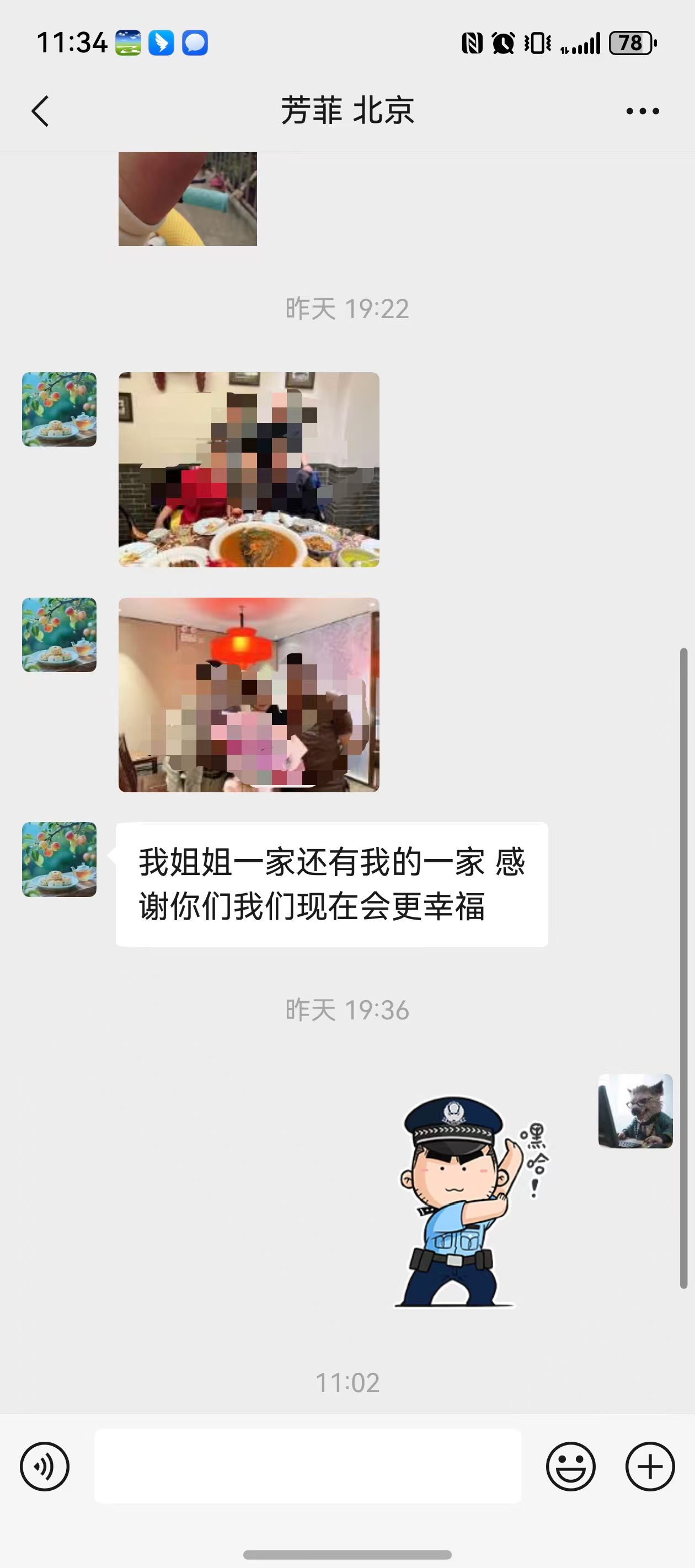Open the emoji sticker panel
695x1568 pixels.
pyautogui.click(x=570, y=1467)
